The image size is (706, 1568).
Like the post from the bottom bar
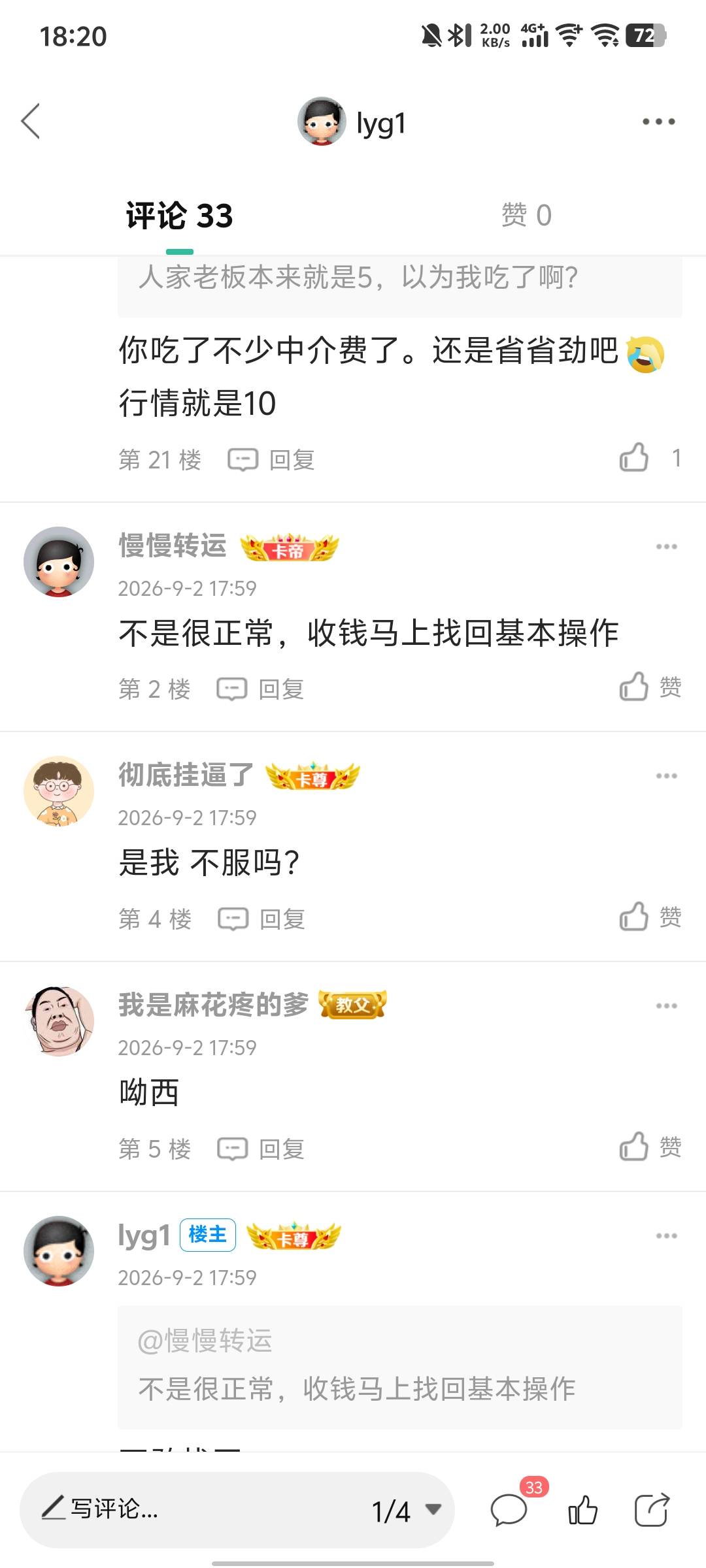582,1511
